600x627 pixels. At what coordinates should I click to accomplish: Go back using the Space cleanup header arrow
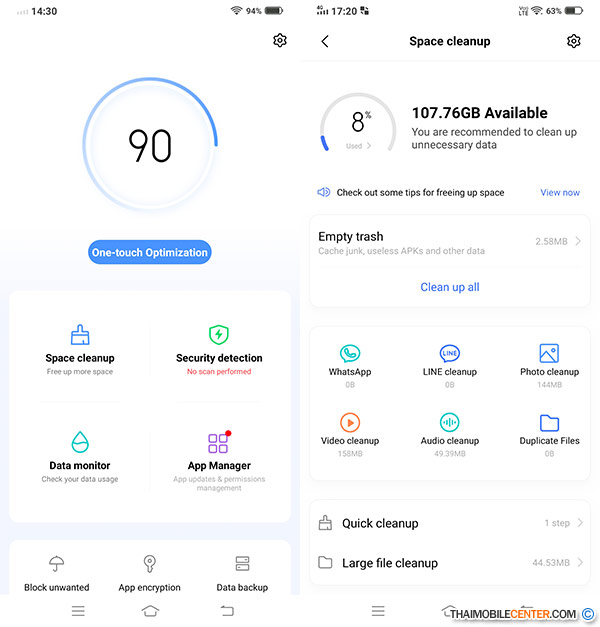point(325,41)
